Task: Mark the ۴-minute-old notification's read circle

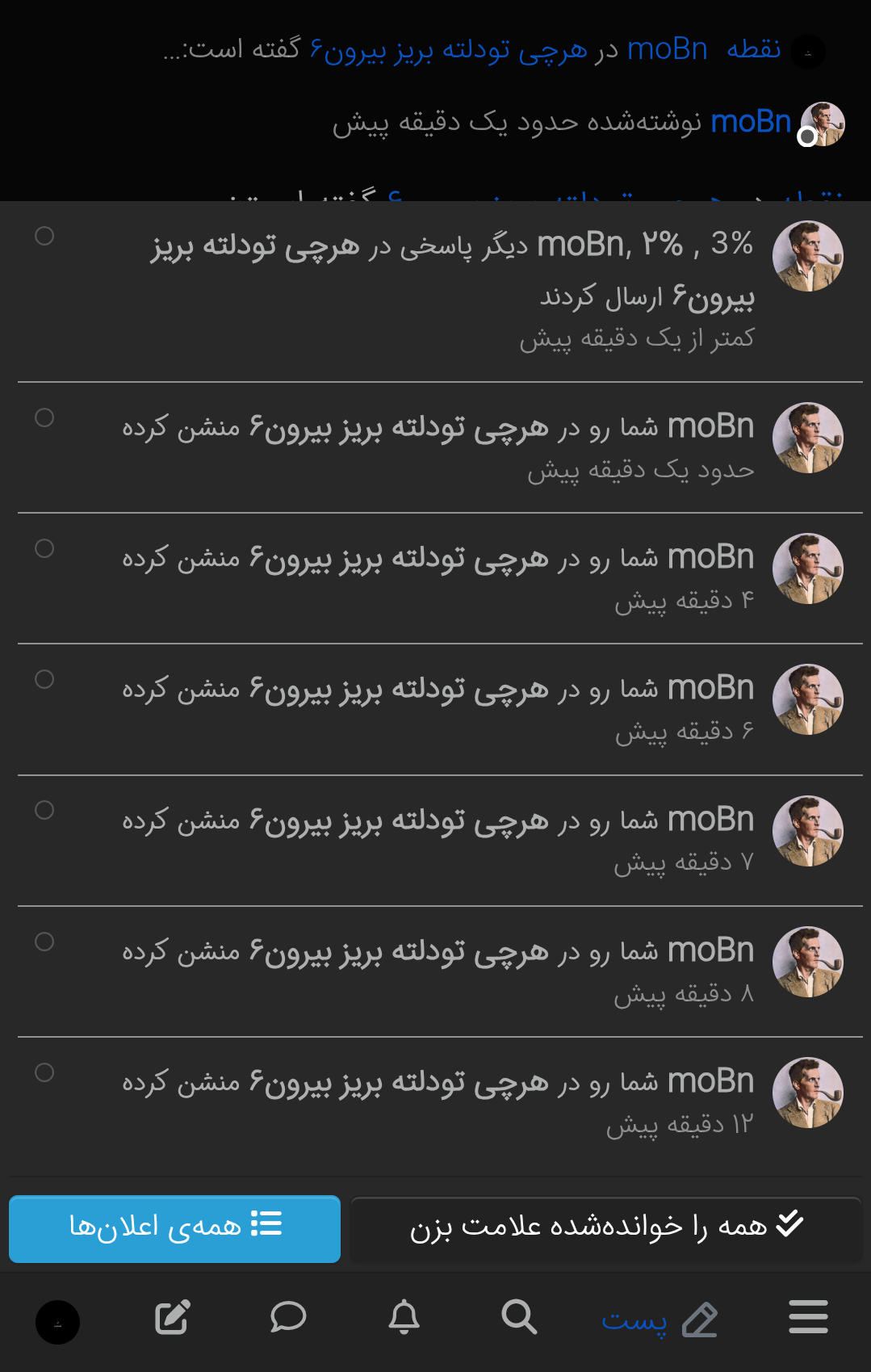Action: click(44, 548)
